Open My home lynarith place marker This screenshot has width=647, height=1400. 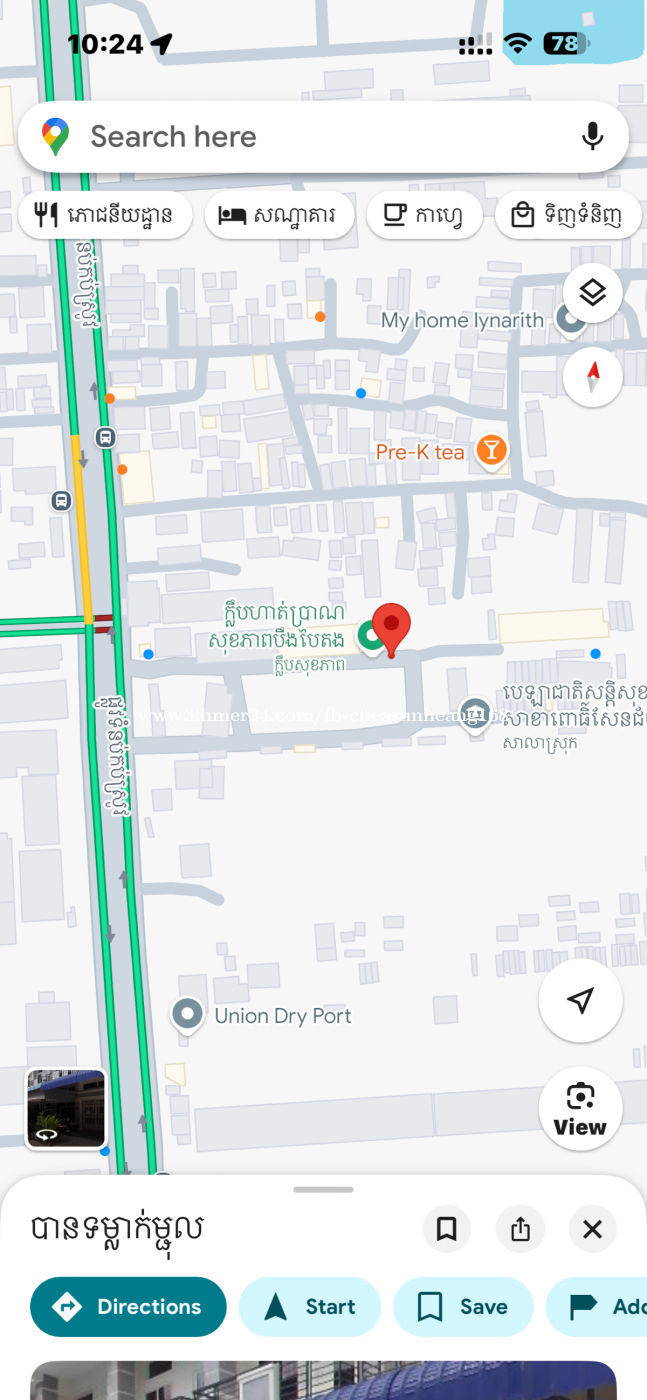tap(571, 320)
